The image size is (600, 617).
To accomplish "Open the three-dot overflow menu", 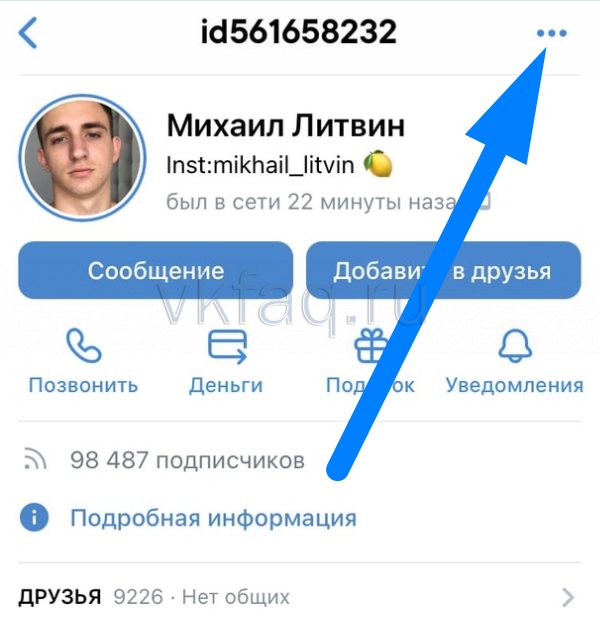I will pos(551,34).
